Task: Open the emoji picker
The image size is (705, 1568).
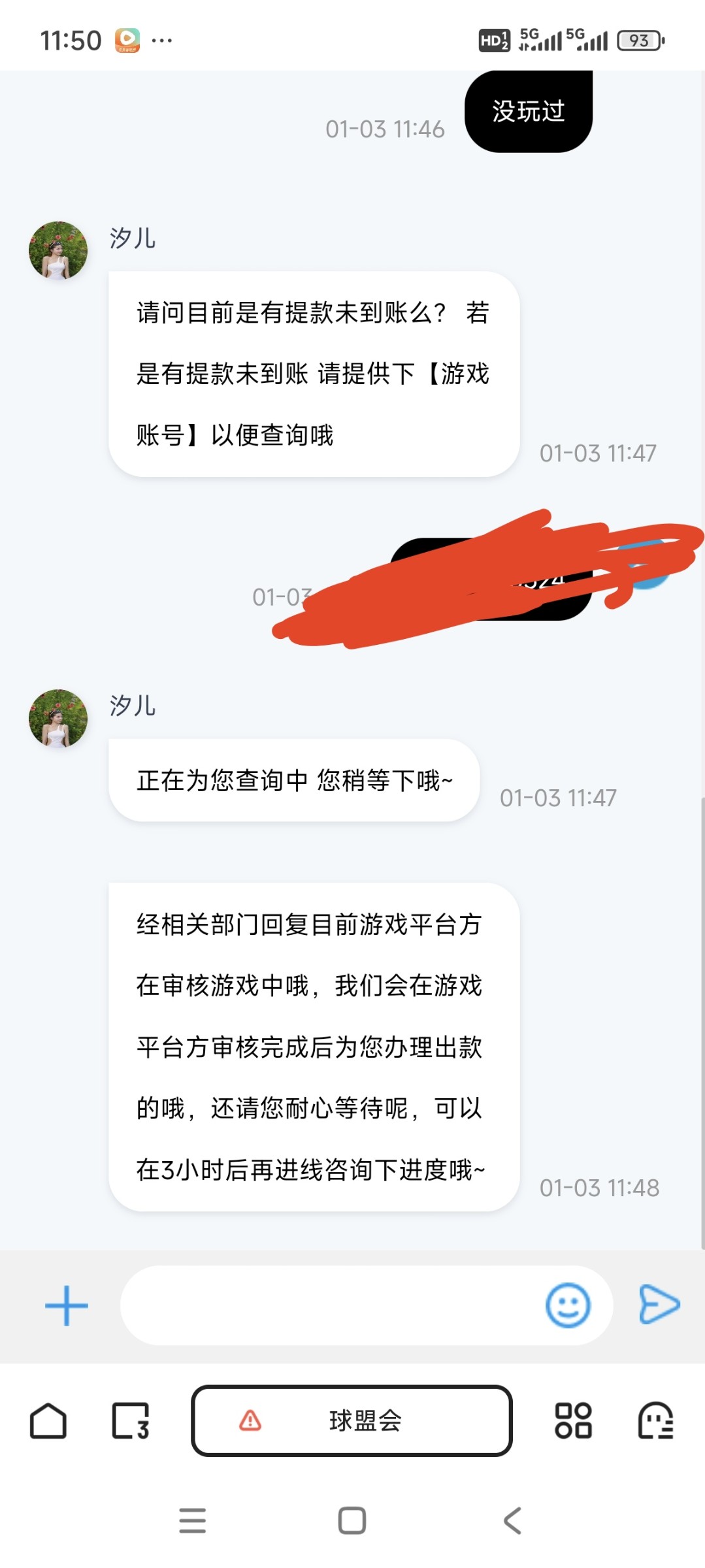Action: point(568,1306)
